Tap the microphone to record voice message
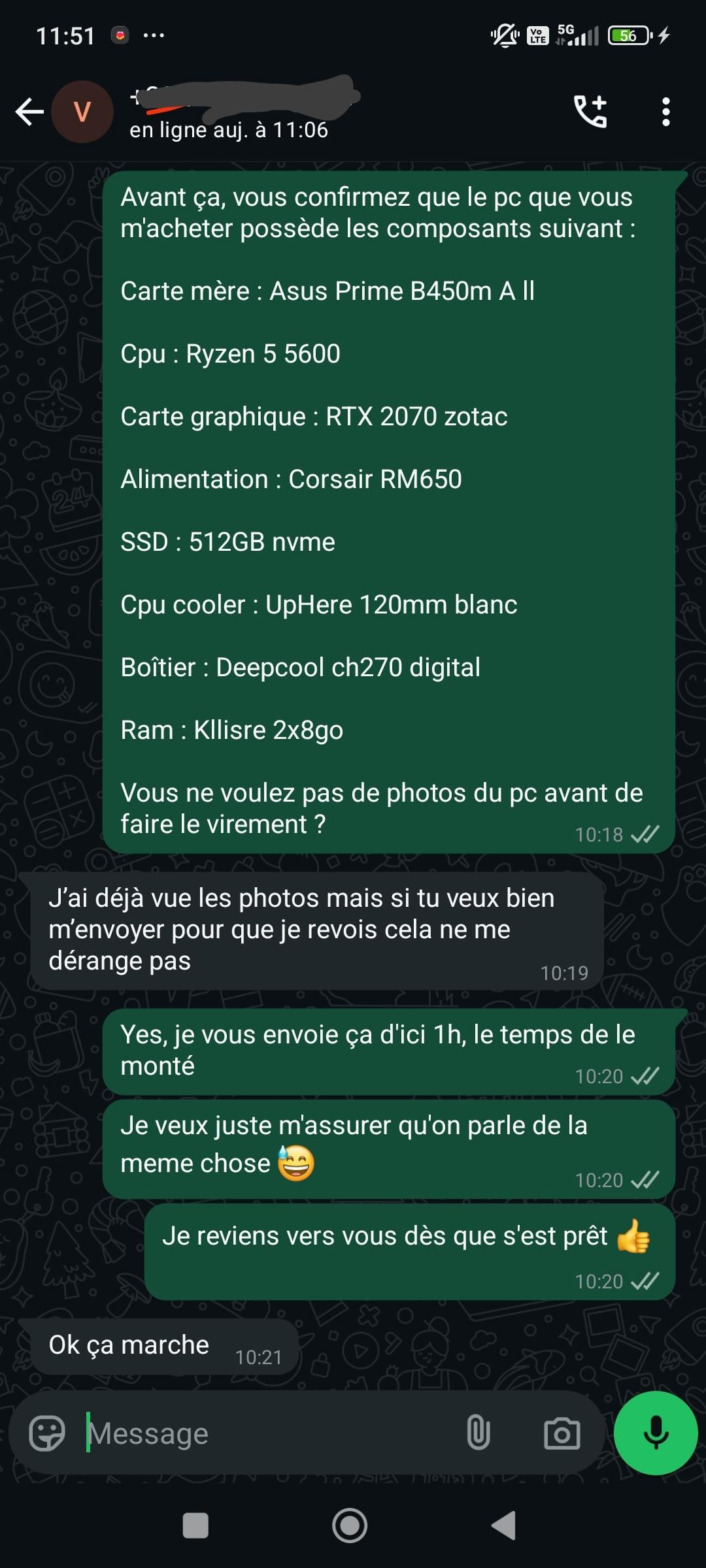 (x=655, y=1433)
